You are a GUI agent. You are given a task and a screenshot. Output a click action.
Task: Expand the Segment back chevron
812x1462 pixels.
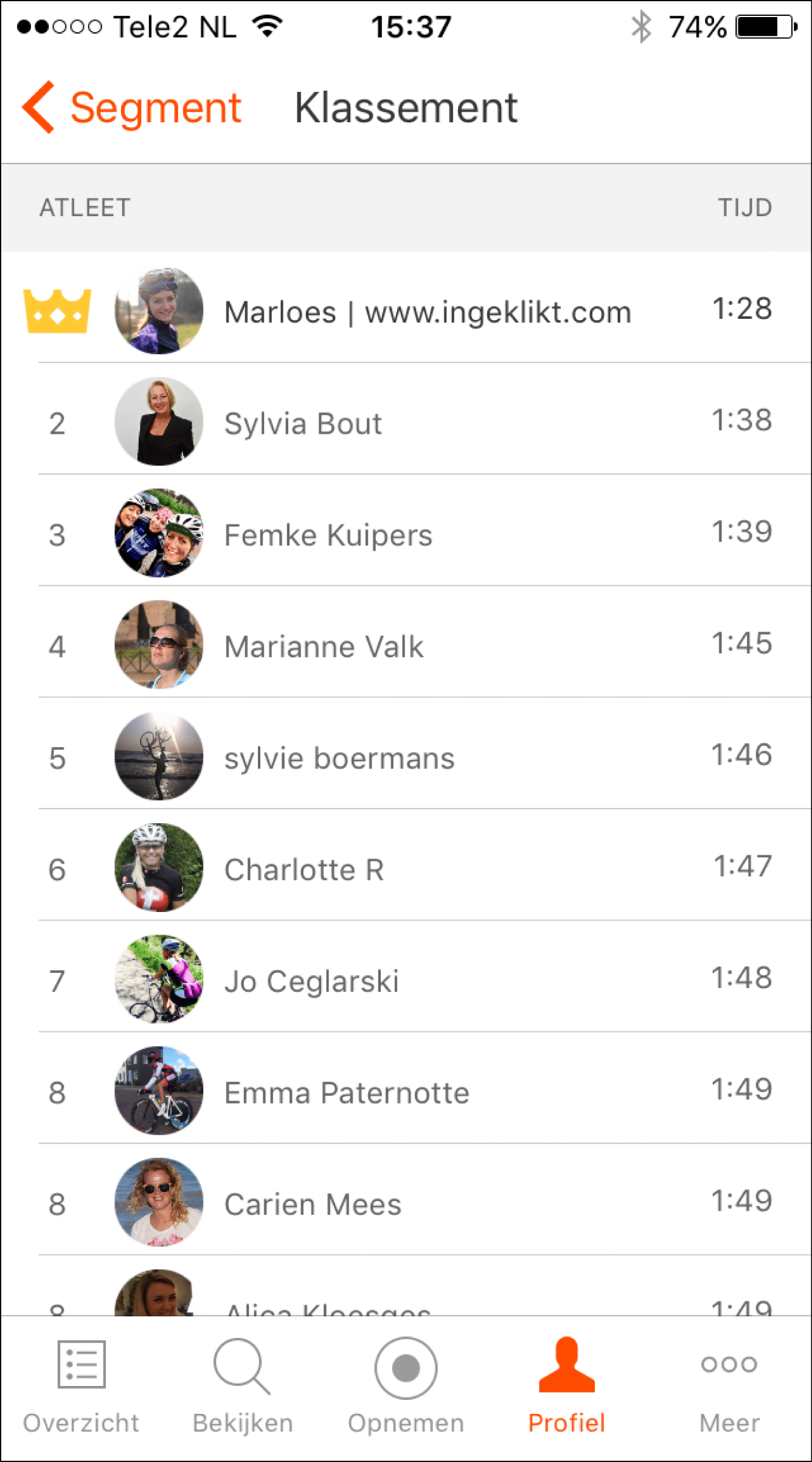tap(38, 106)
